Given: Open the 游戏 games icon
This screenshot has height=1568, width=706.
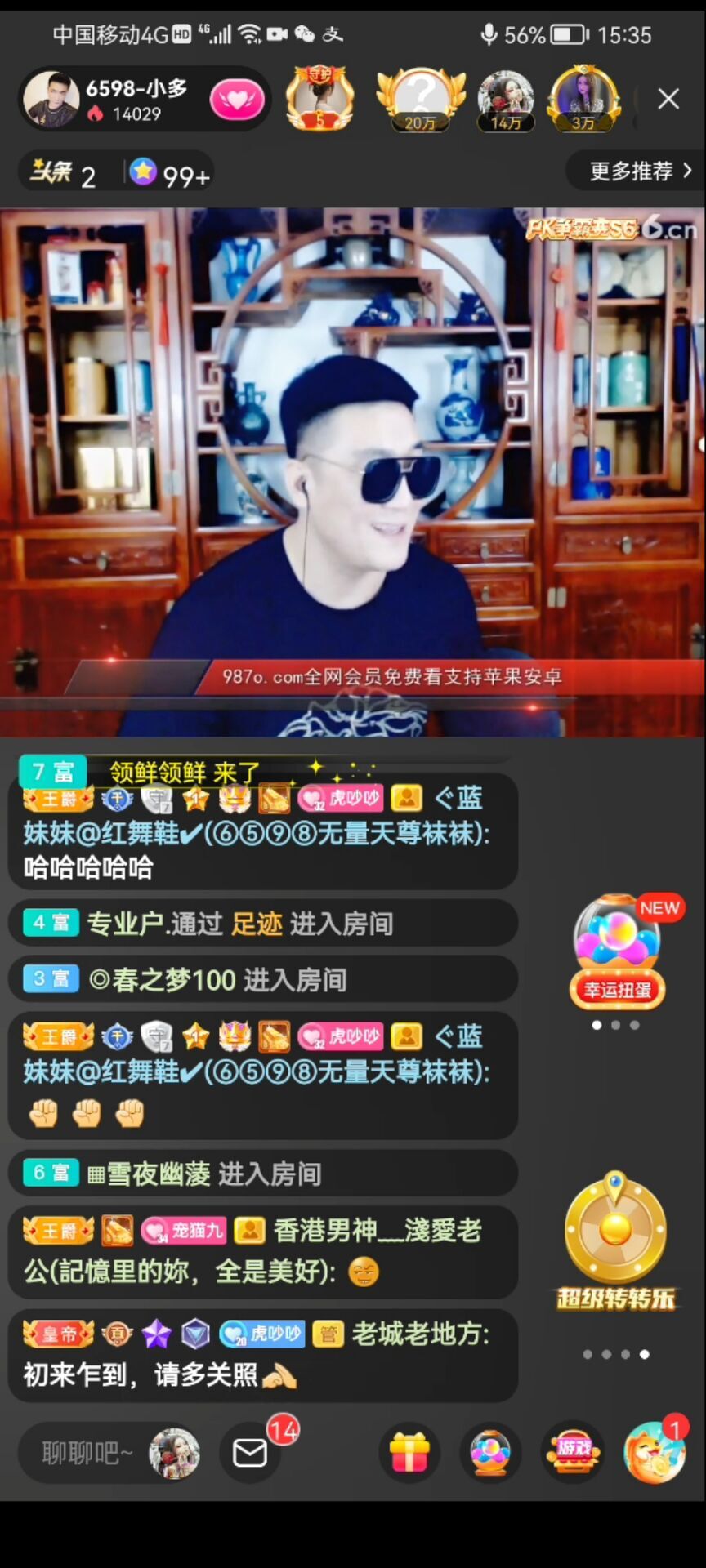Looking at the screenshot, I should (x=573, y=1453).
